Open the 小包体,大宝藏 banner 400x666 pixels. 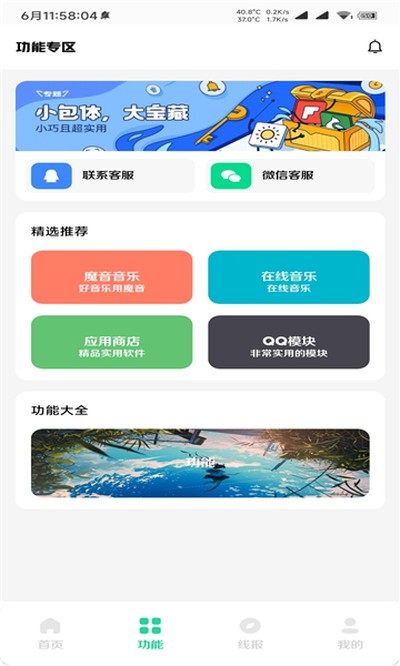coord(200,116)
